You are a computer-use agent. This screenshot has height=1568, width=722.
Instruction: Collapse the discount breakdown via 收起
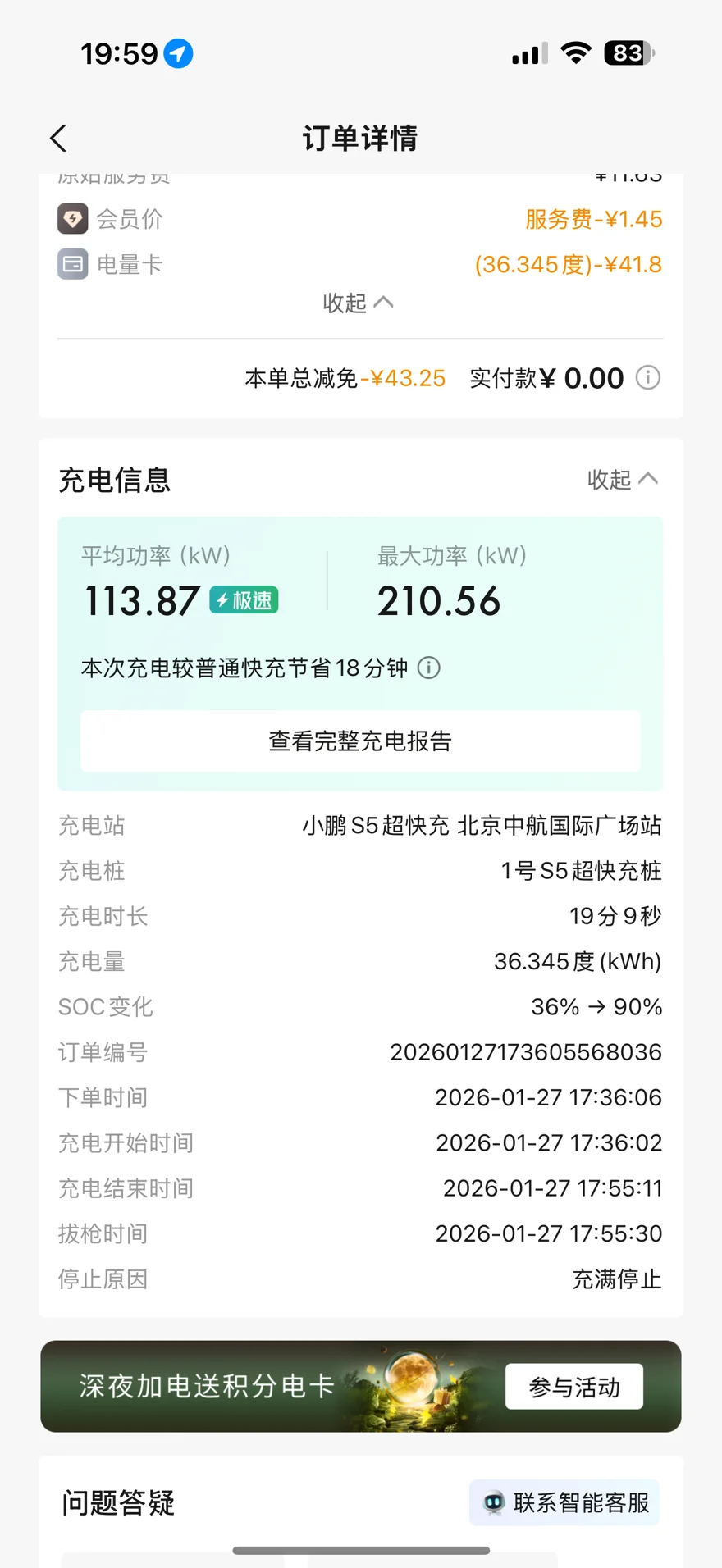tap(359, 303)
